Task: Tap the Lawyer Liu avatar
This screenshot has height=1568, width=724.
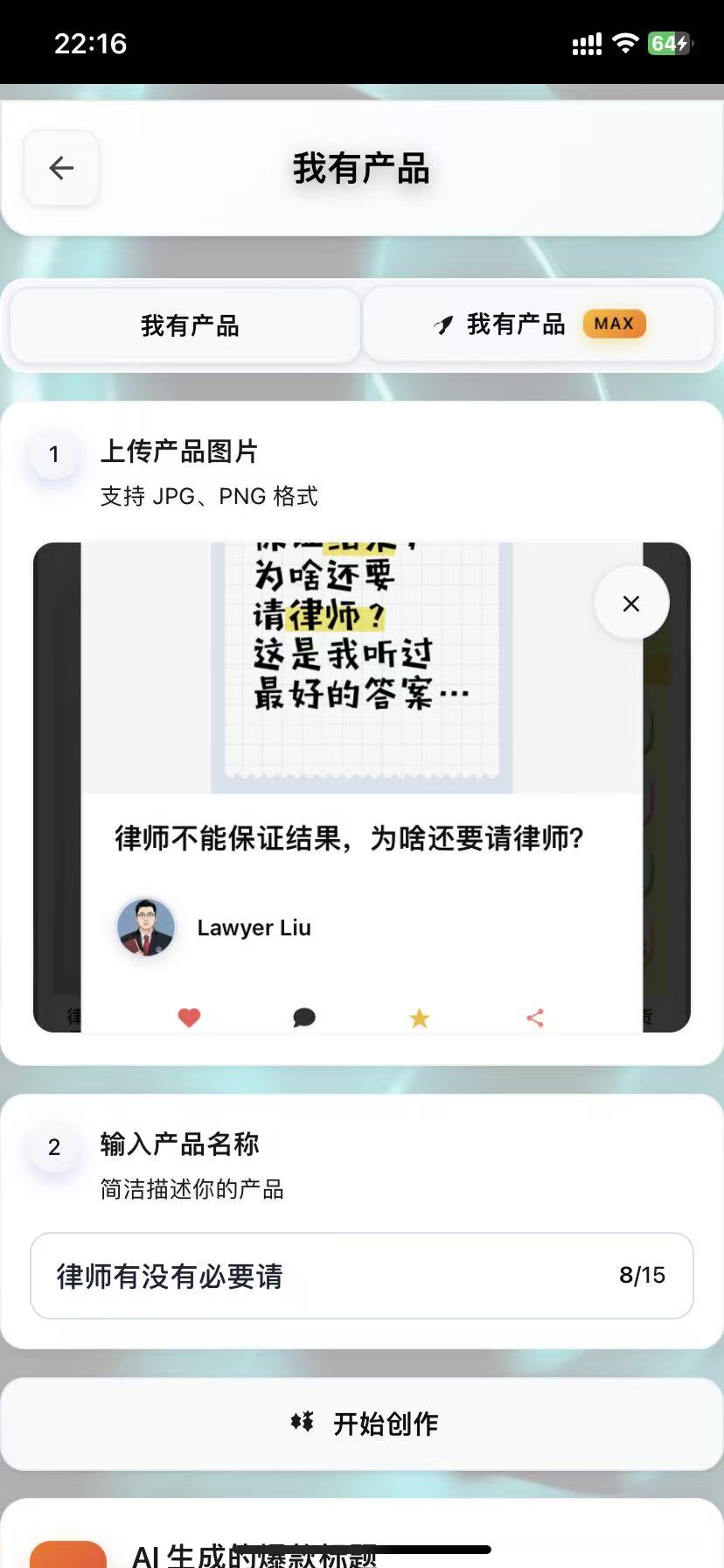Action: coord(146,927)
